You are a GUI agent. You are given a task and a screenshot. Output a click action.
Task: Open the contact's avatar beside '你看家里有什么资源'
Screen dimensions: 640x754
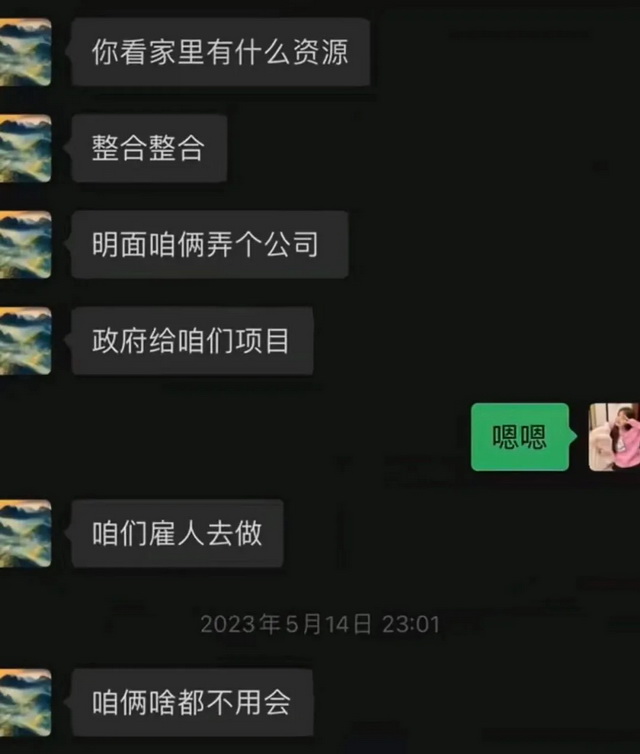[x=24, y=52]
